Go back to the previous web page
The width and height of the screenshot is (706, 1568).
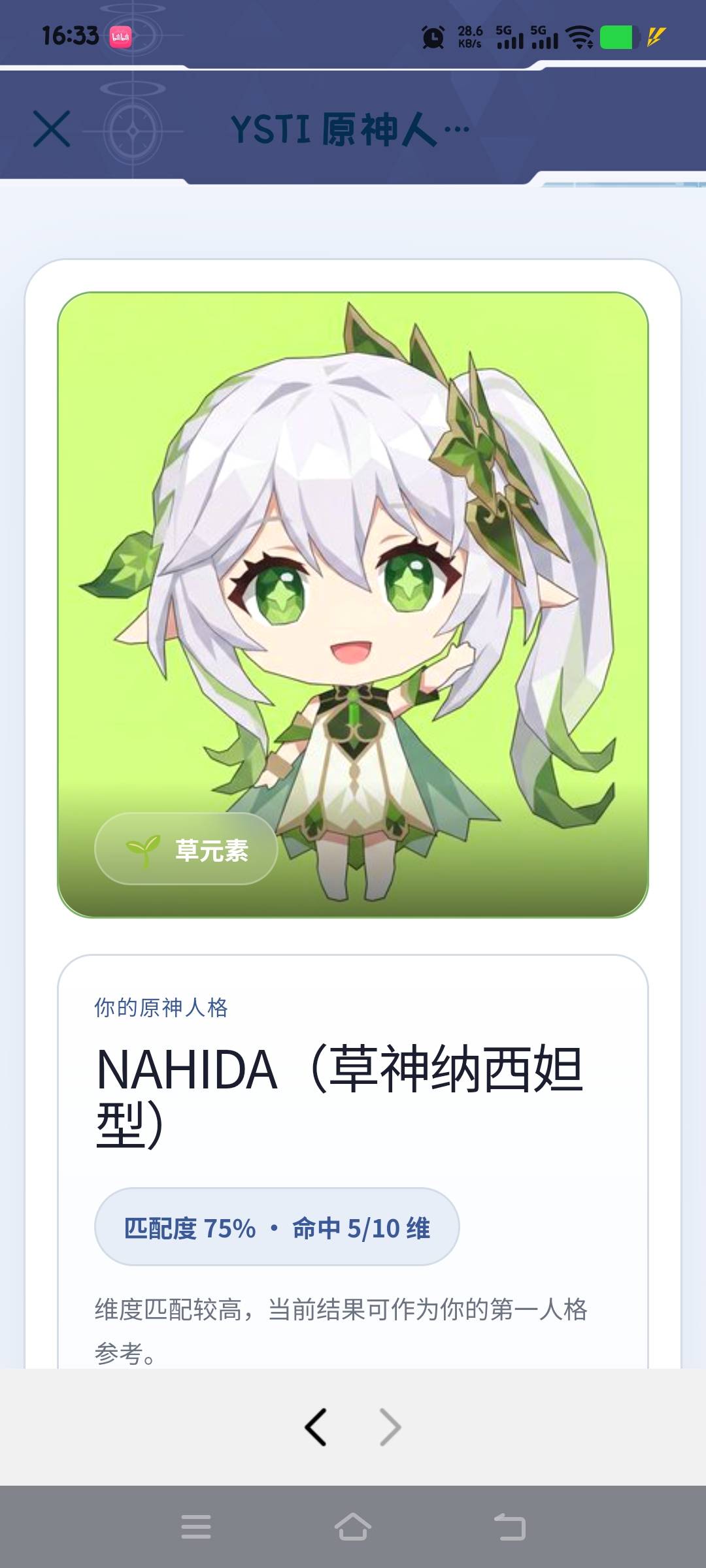(x=316, y=1427)
